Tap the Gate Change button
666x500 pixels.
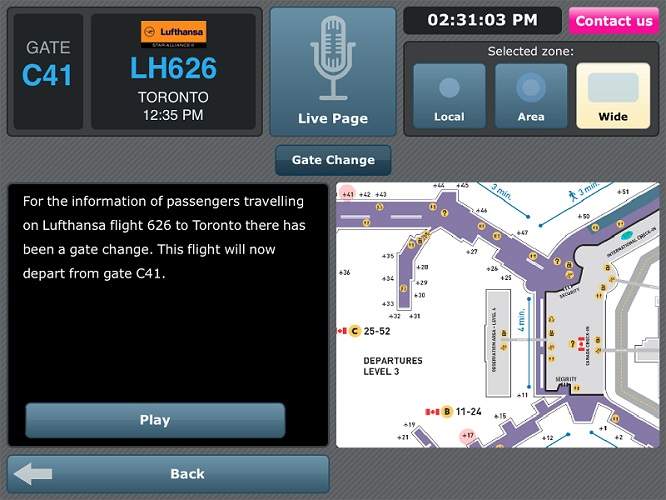point(333,160)
